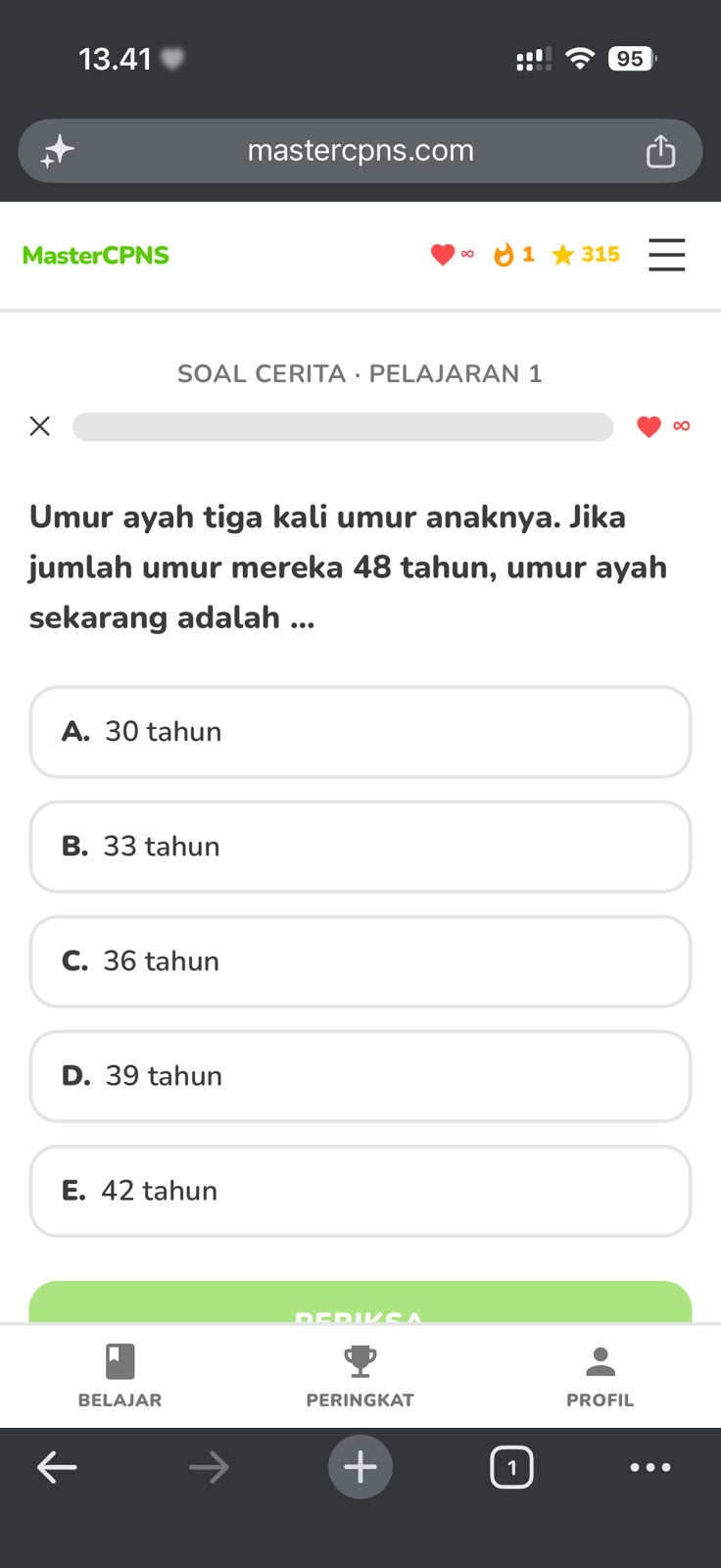The width and height of the screenshot is (721, 1568).
Task: Close the lesson with the X icon
Action: tap(40, 426)
